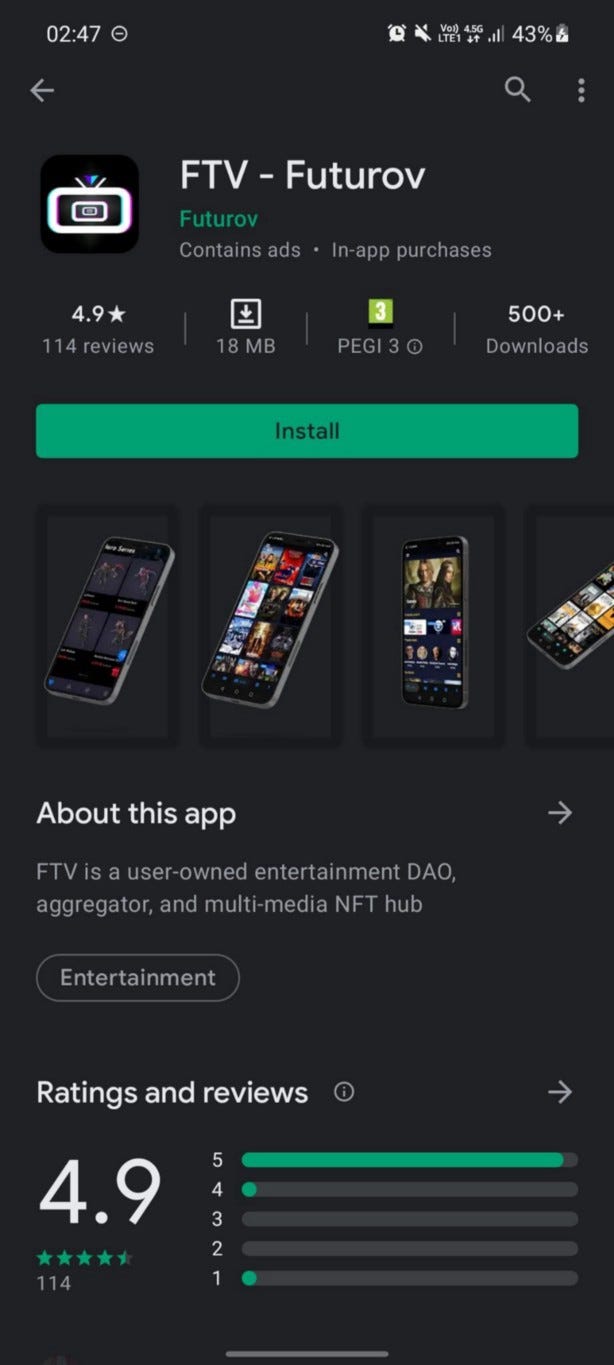Install the FTV - Futurov app
Viewport: 614px width, 1365px height.
[307, 431]
